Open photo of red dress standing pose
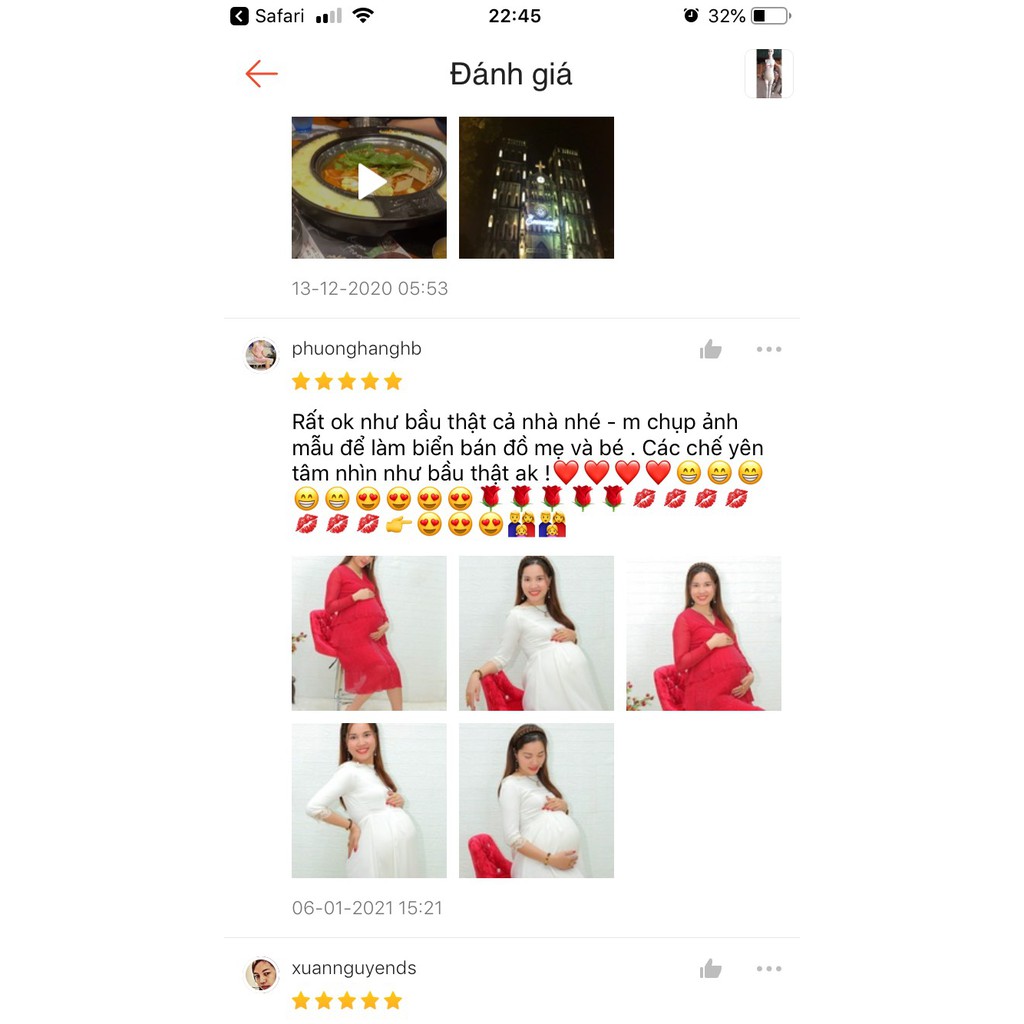 (x=369, y=633)
